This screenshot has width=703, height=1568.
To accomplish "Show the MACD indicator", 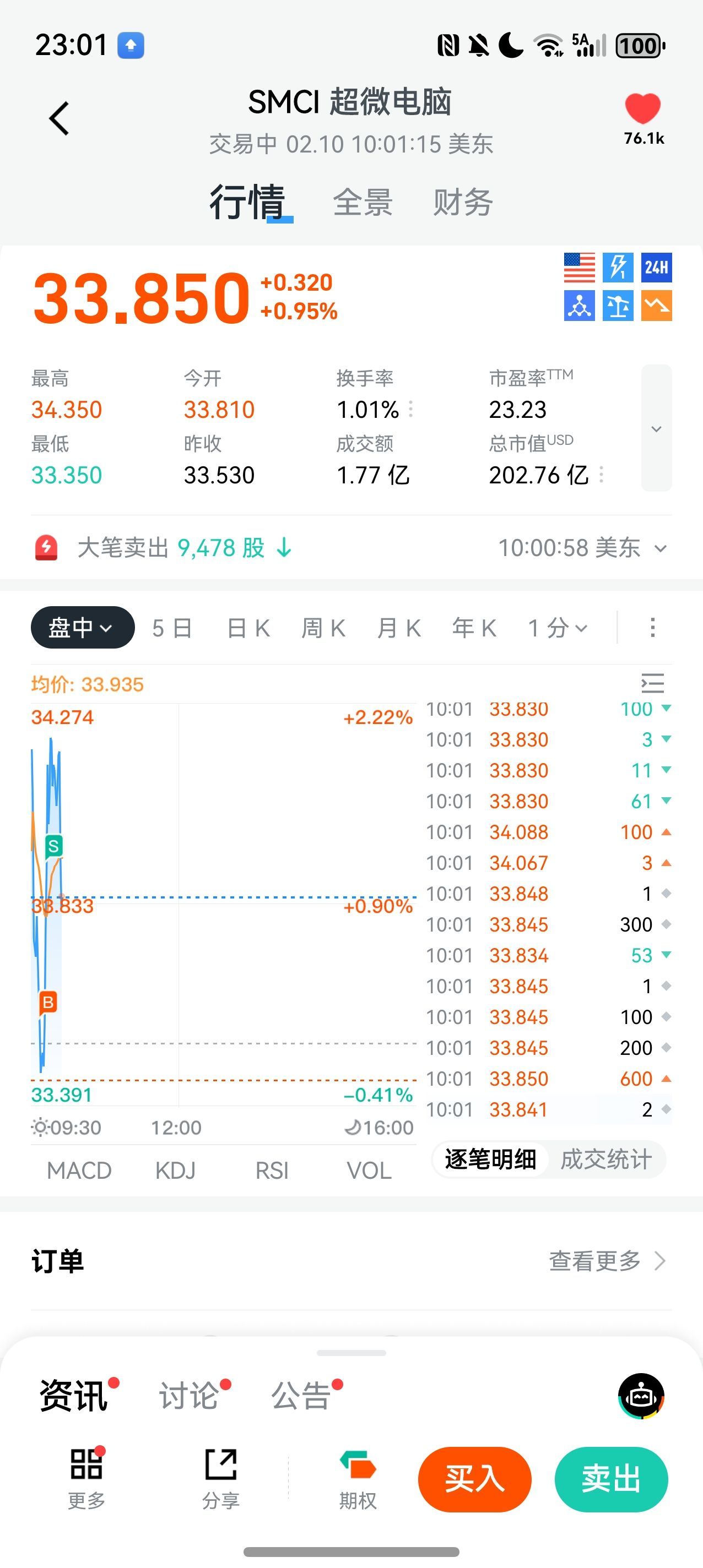I will 79,1170.
